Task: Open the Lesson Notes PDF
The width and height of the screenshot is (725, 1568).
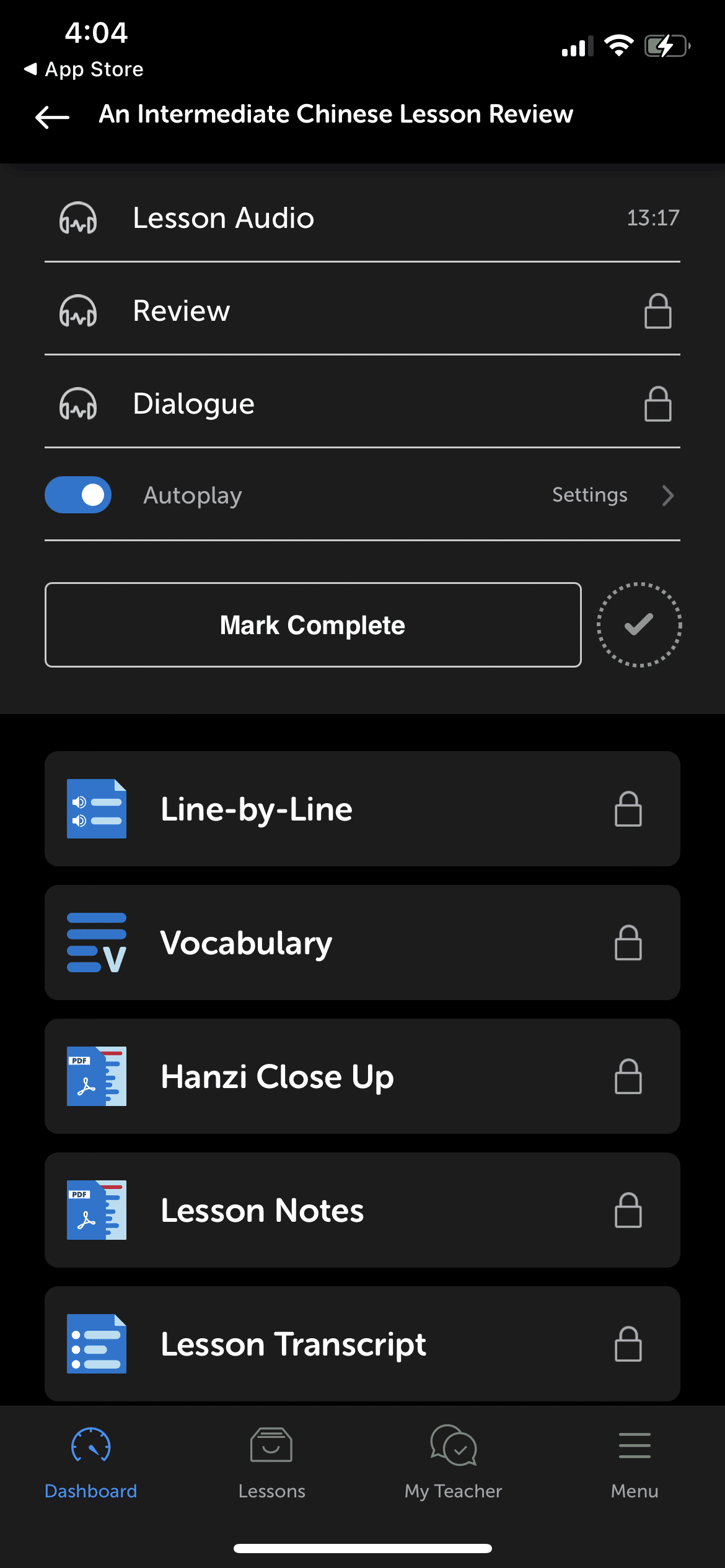Action: click(x=362, y=1210)
